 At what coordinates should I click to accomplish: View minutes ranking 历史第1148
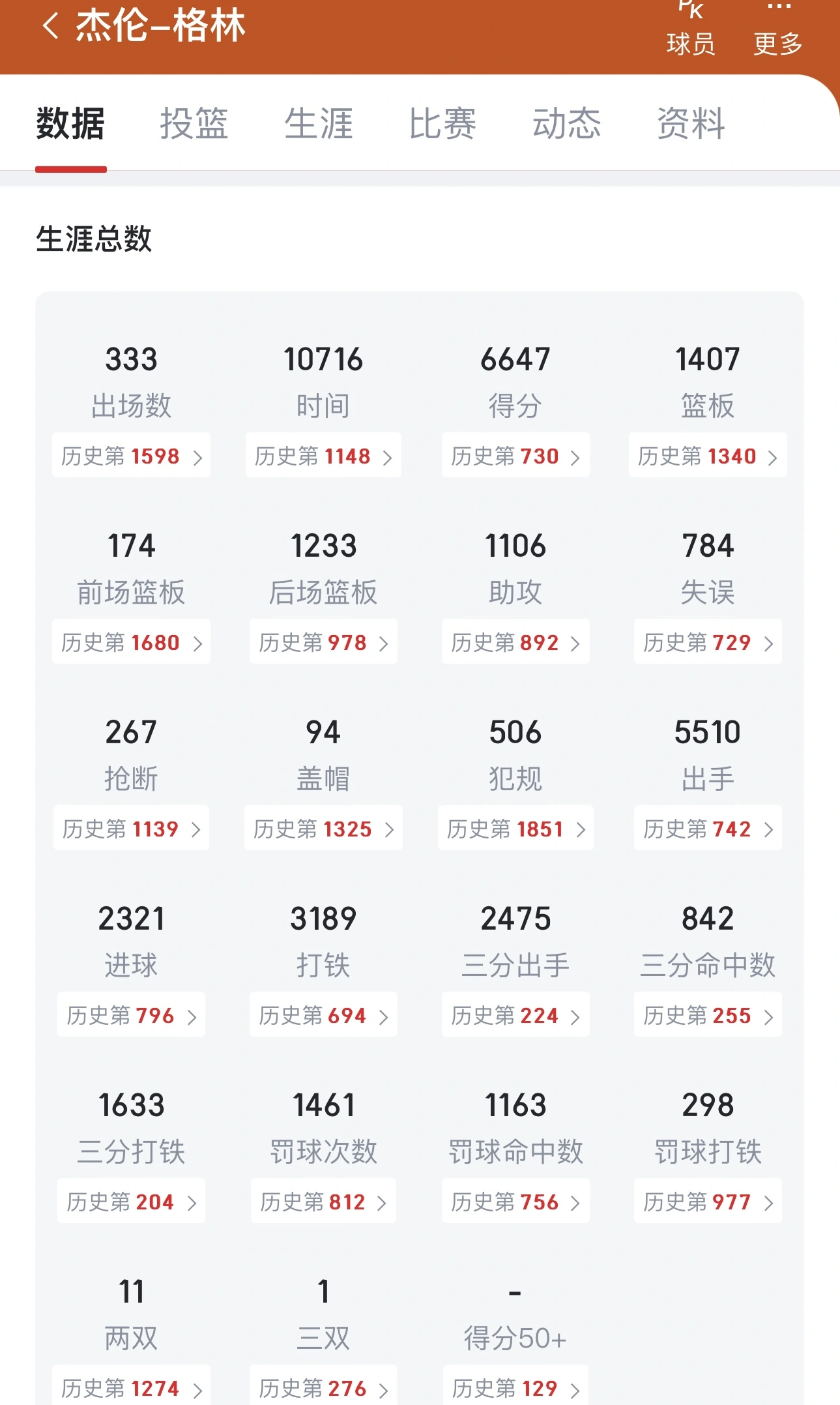pos(323,456)
